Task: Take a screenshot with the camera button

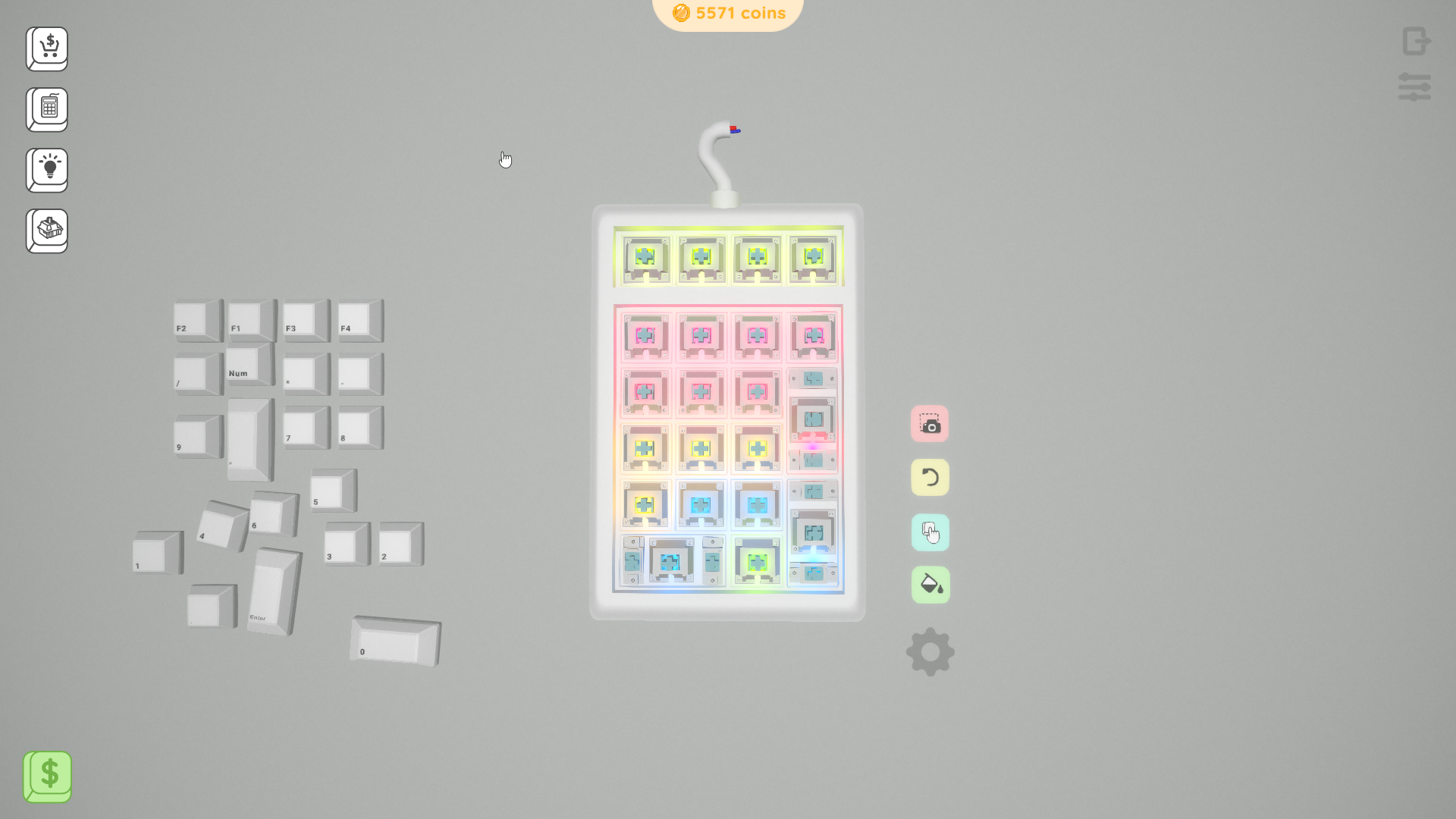Action: (930, 424)
